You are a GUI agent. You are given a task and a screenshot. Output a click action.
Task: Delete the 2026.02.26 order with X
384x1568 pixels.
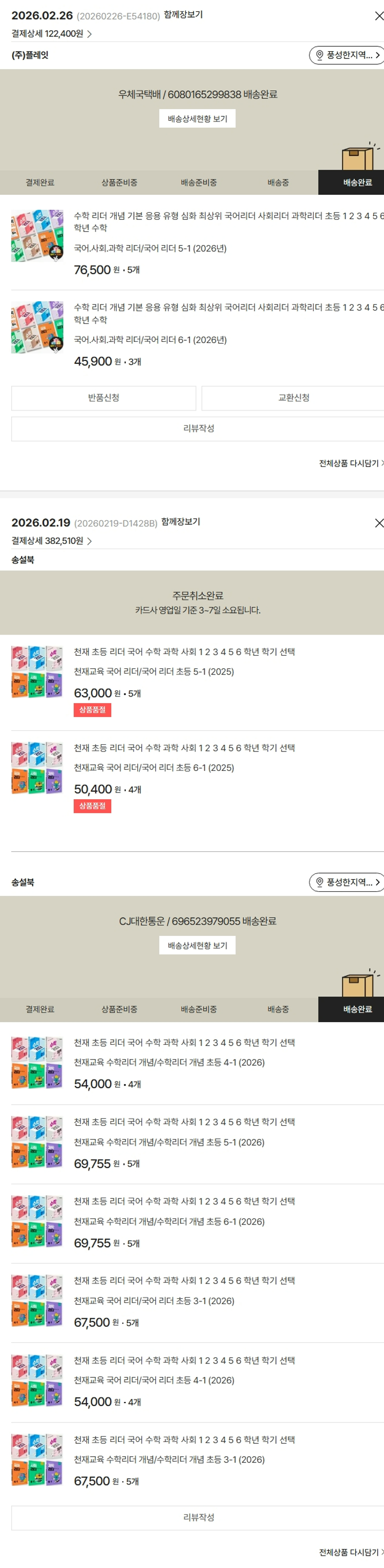point(378,16)
